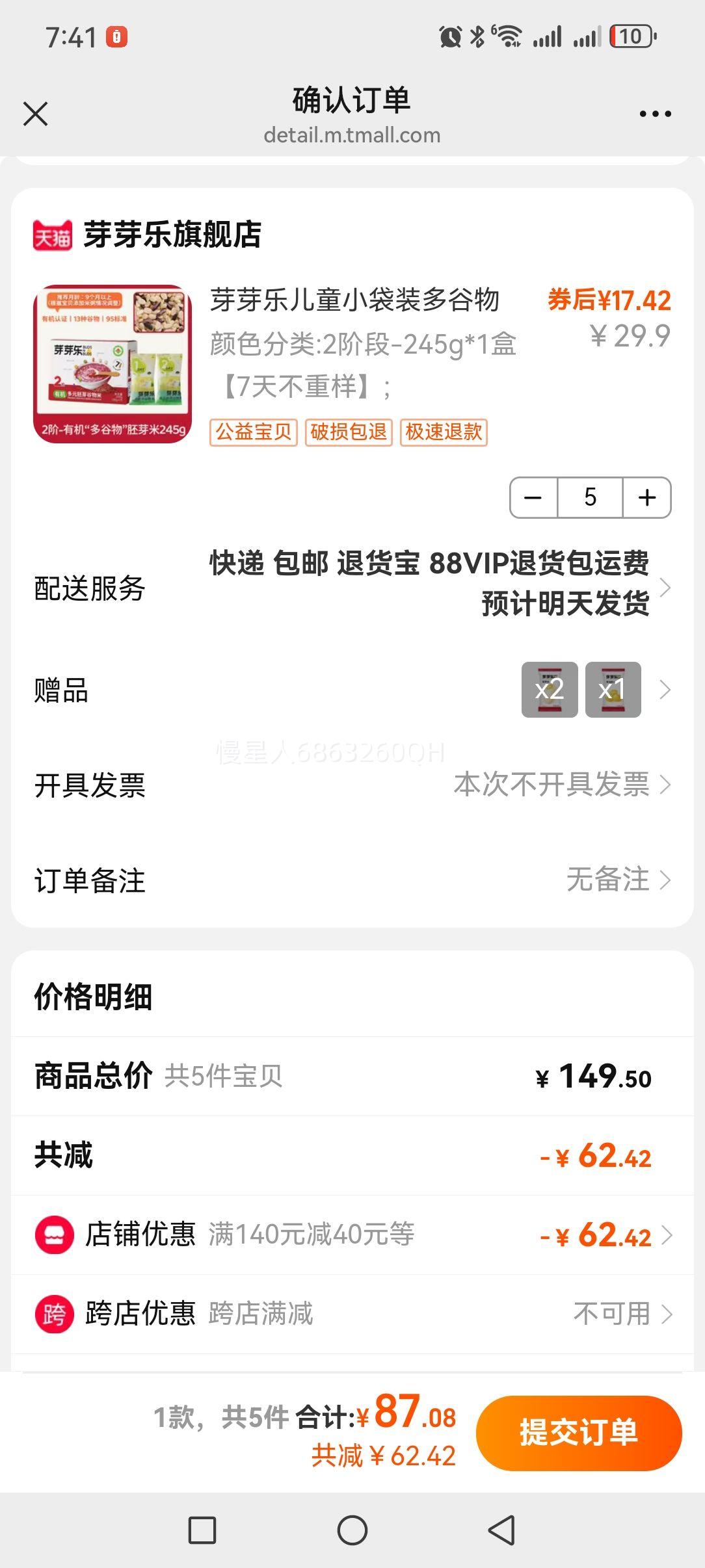Tap the 破损包退 tag label
Viewport: 705px width, 1568px height.
[x=349, y=432]
